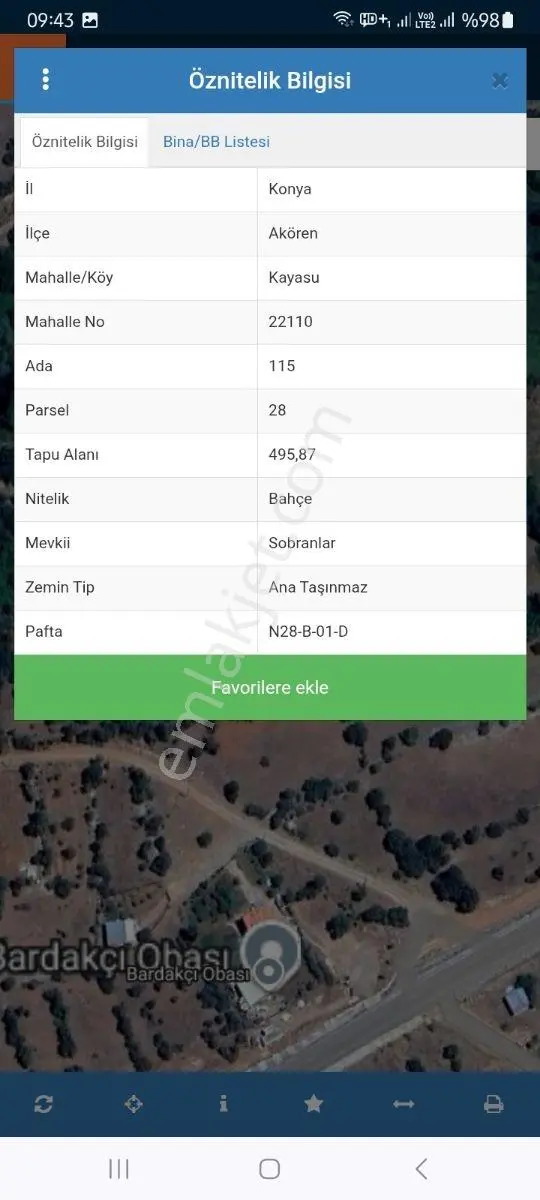The width and height of the screenshot is (540, 1200).
Task: Open the info icon in bottom toolbar
Action: coord(223,1104)
